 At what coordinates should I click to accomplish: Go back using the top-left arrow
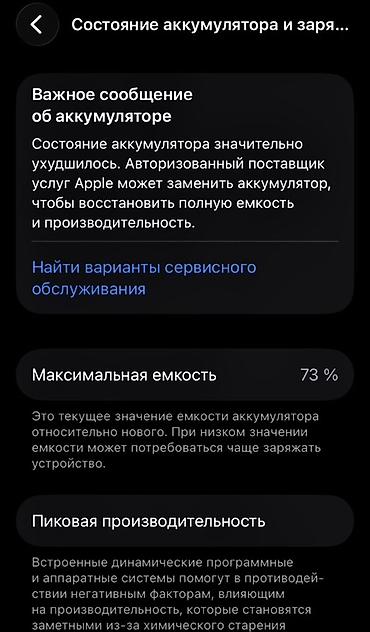coord(37,25)
